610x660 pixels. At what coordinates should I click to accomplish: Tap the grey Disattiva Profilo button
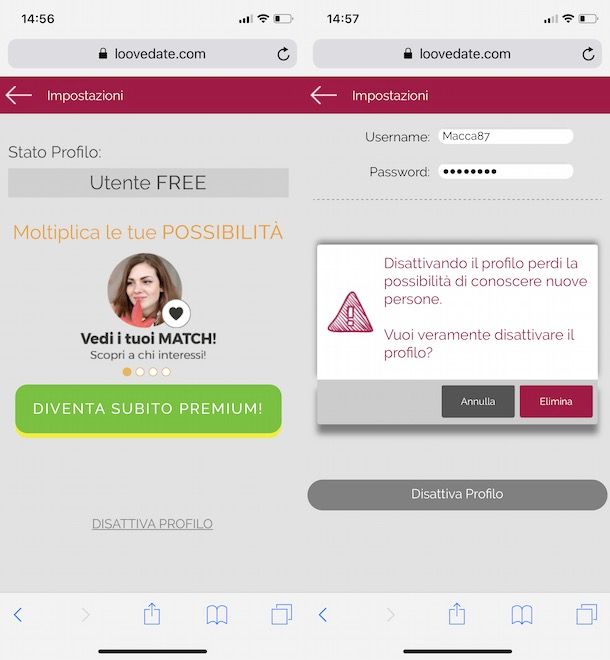(x=457, y=495)
